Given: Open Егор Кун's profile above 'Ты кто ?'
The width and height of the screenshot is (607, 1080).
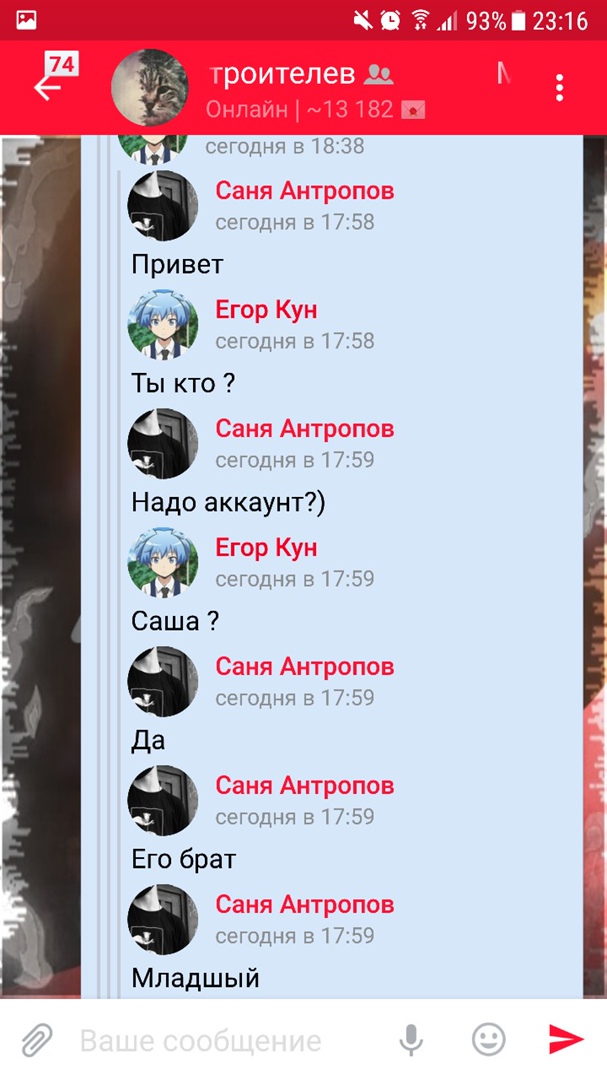Looking at the screenshot, I should pyautogui.click(x=266, y=310).
